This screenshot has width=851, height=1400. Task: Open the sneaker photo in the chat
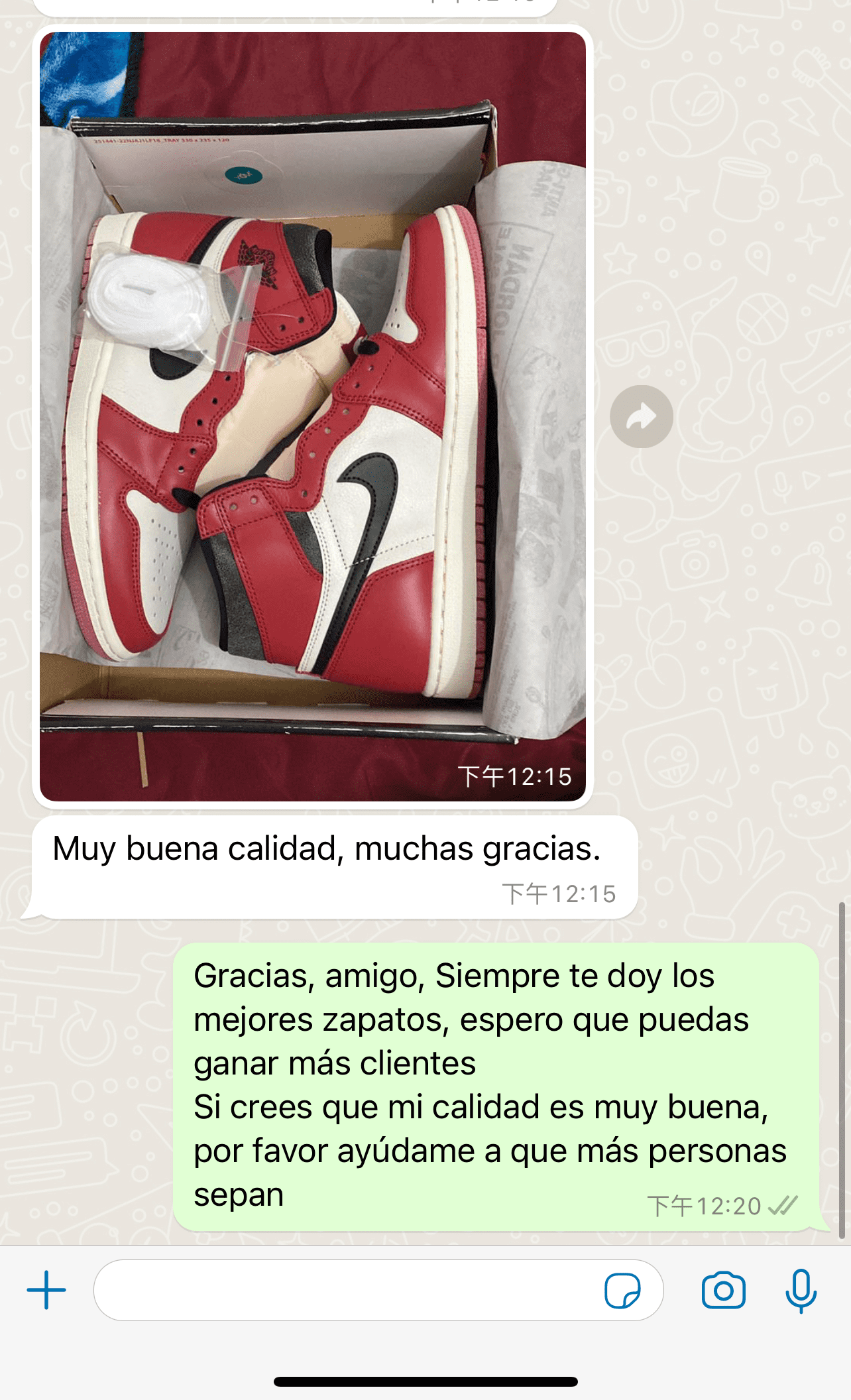click(312, 416)
